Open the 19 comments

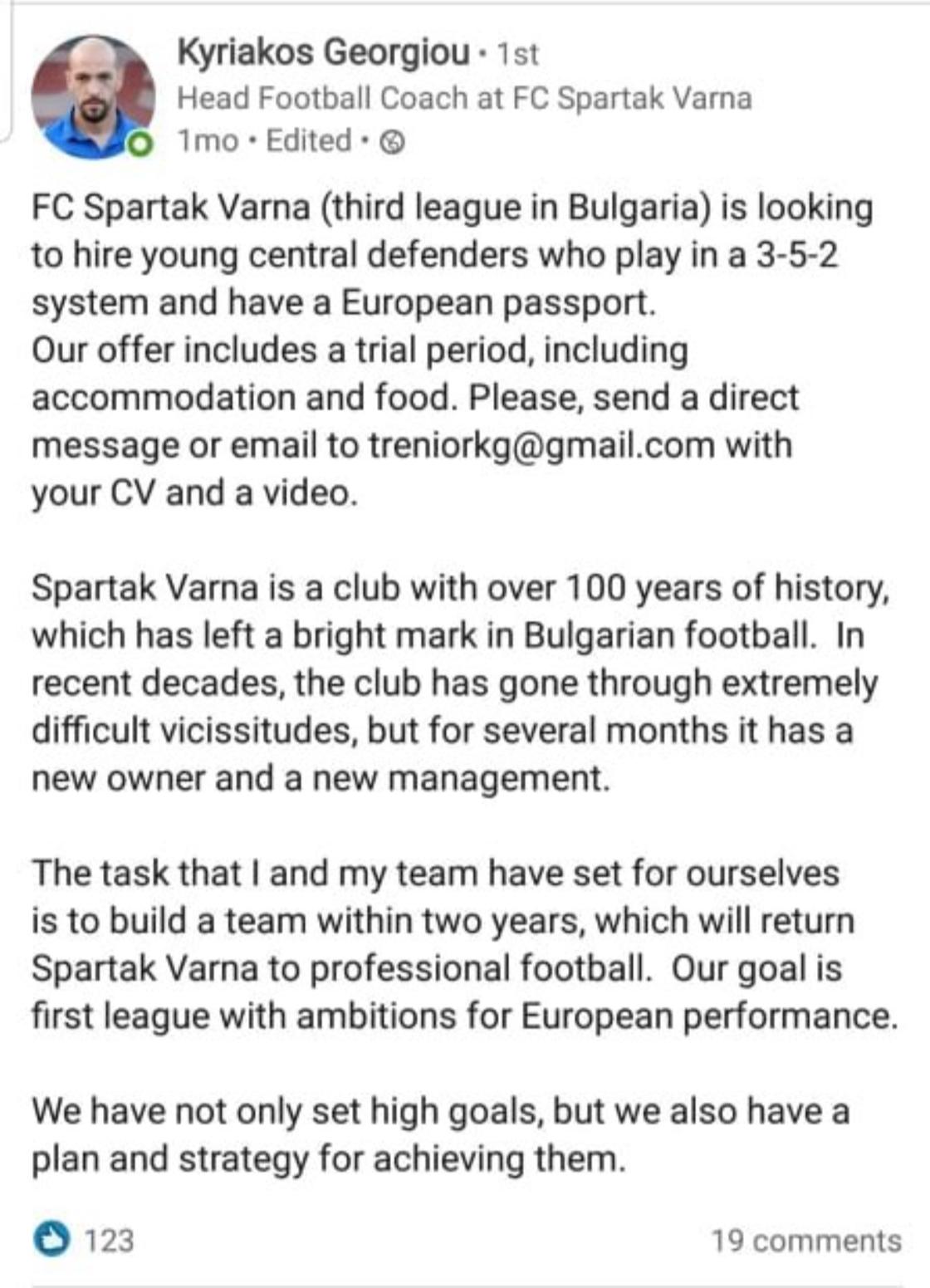[x=805, y=1241]
